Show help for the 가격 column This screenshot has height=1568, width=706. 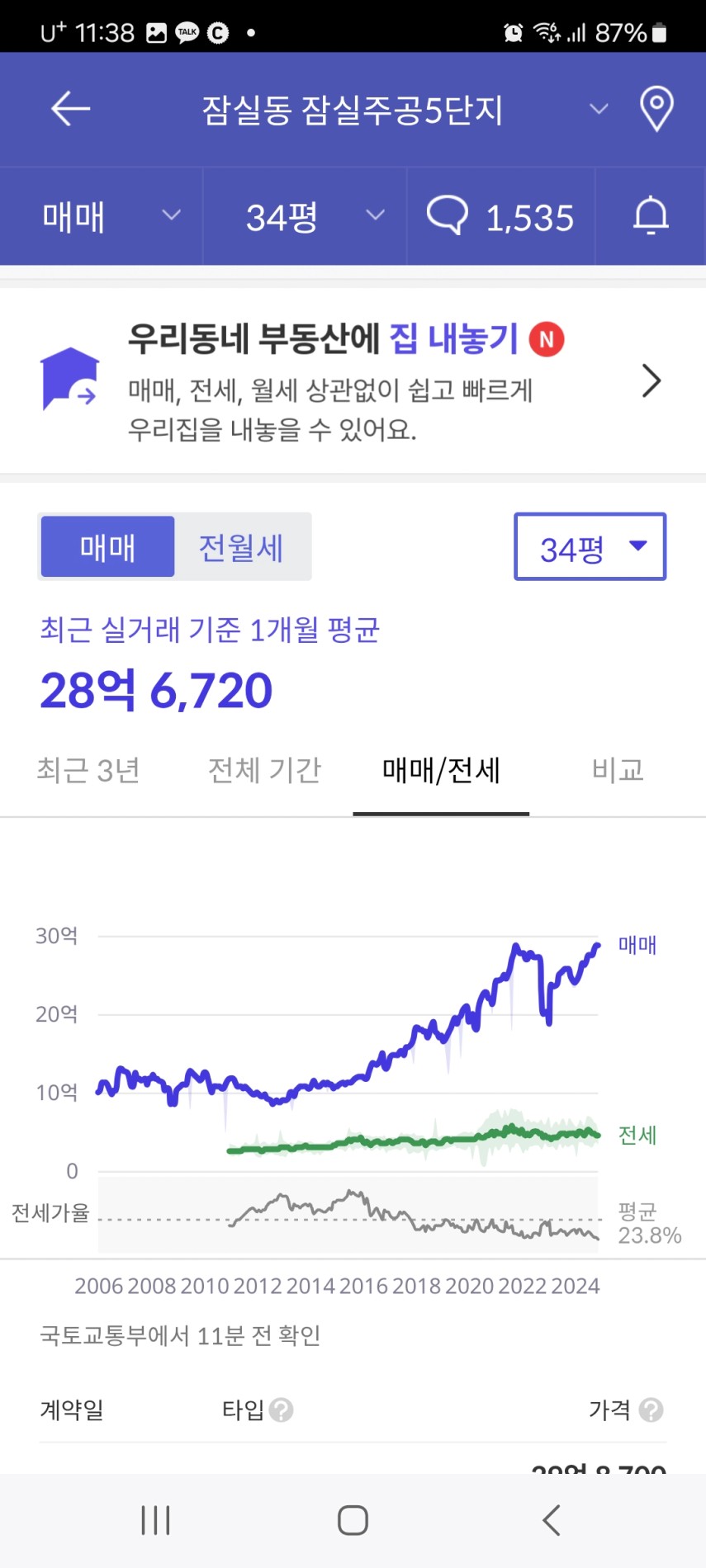[652, 1410]
